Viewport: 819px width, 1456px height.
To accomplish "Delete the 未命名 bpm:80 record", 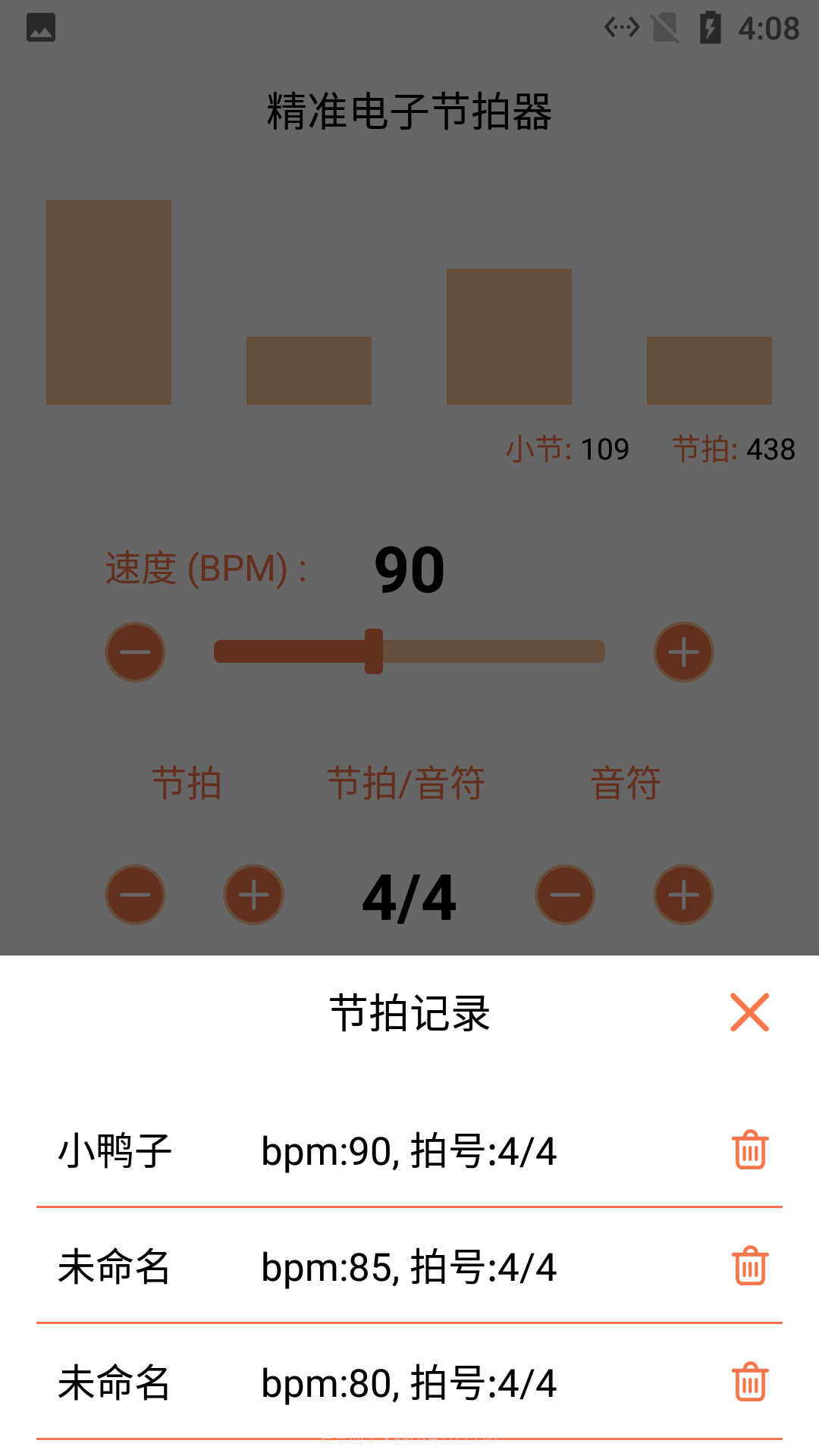I will click(750, 1383).
